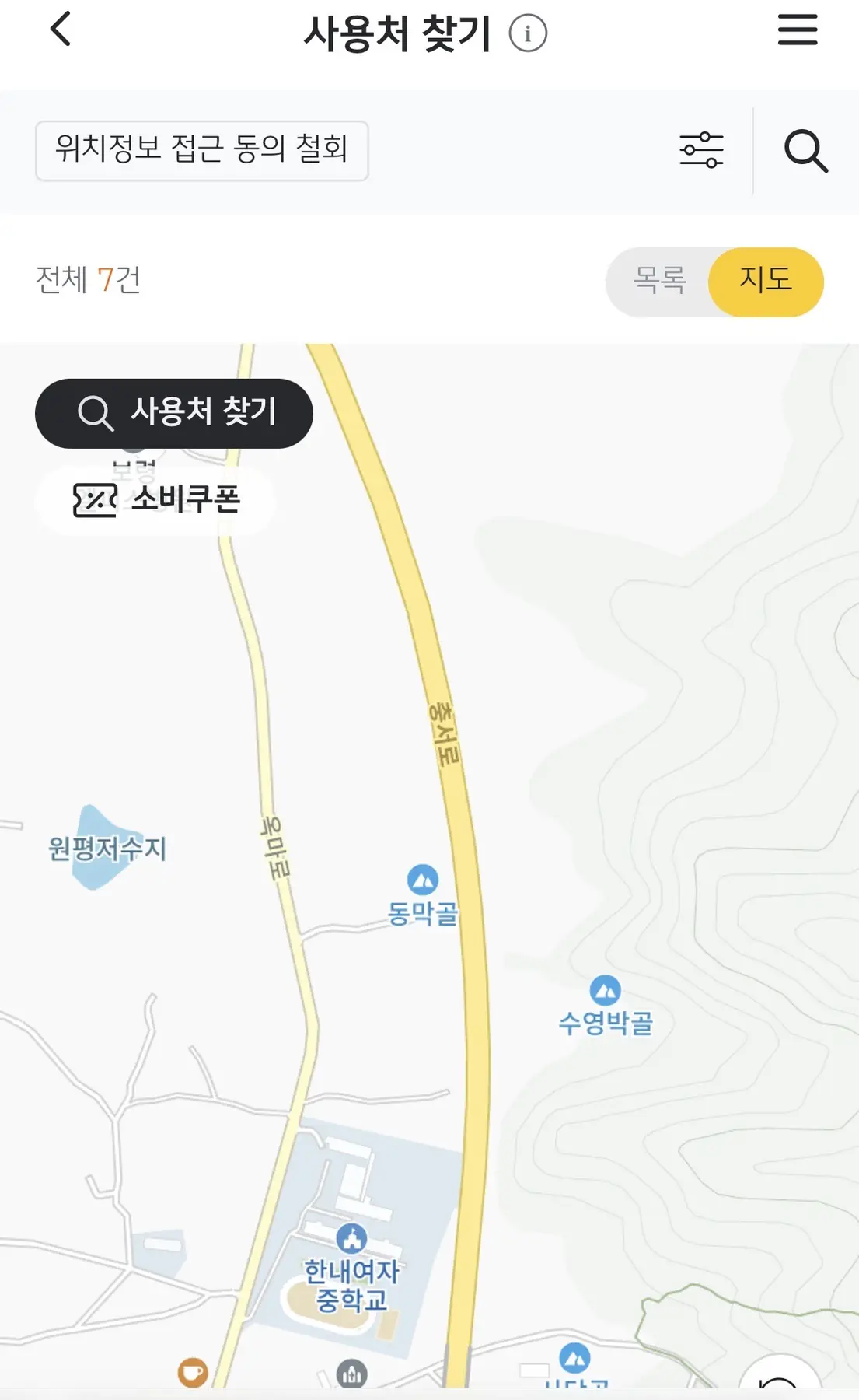Select the 지도 map view
This screenshot has width=859, height=1400.
coord(766,281)
